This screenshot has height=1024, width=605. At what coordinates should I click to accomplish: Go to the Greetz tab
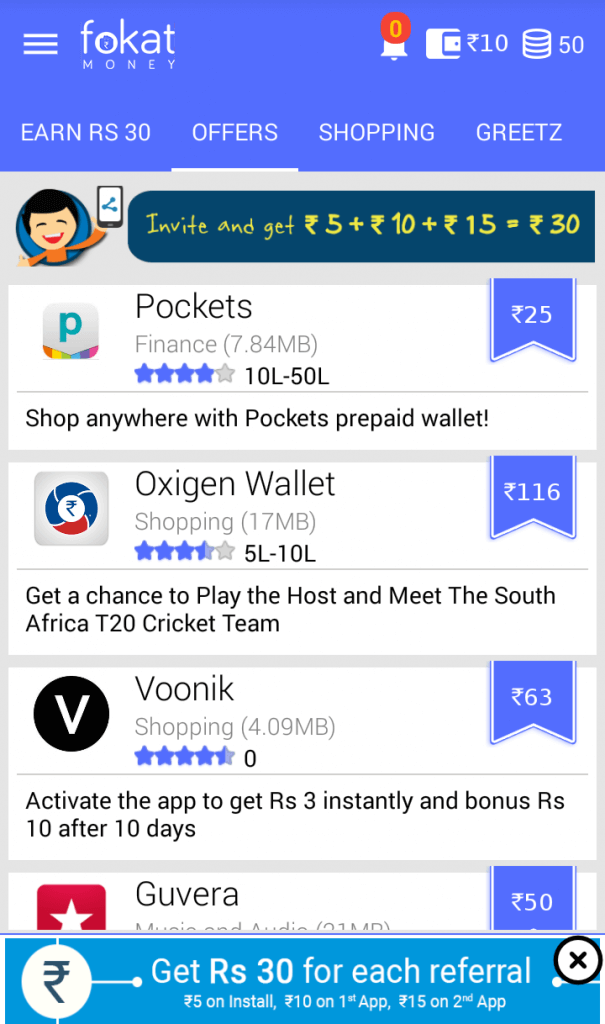pos(519,133)
